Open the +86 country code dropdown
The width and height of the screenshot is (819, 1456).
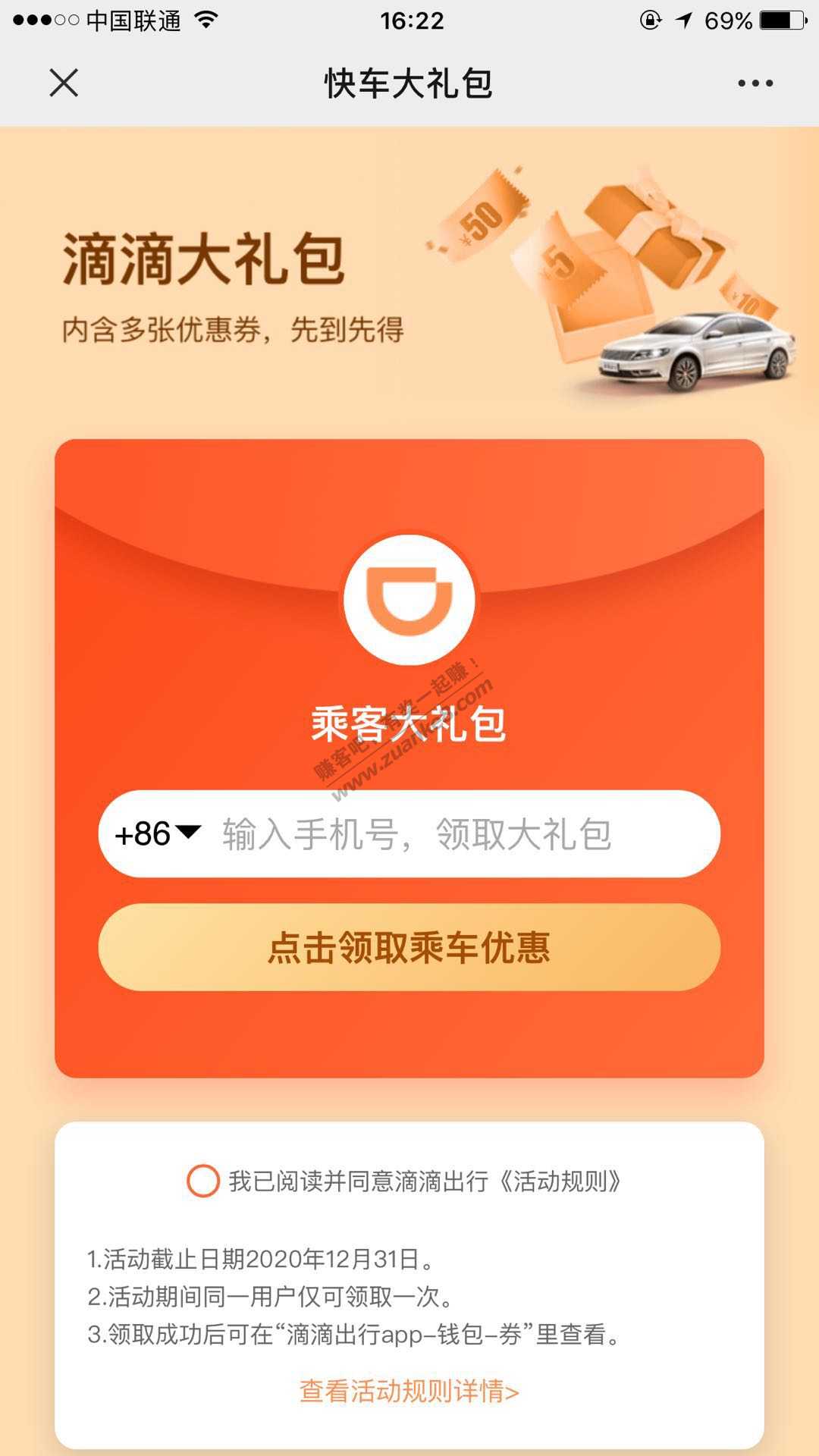click(x=158, y=833)
